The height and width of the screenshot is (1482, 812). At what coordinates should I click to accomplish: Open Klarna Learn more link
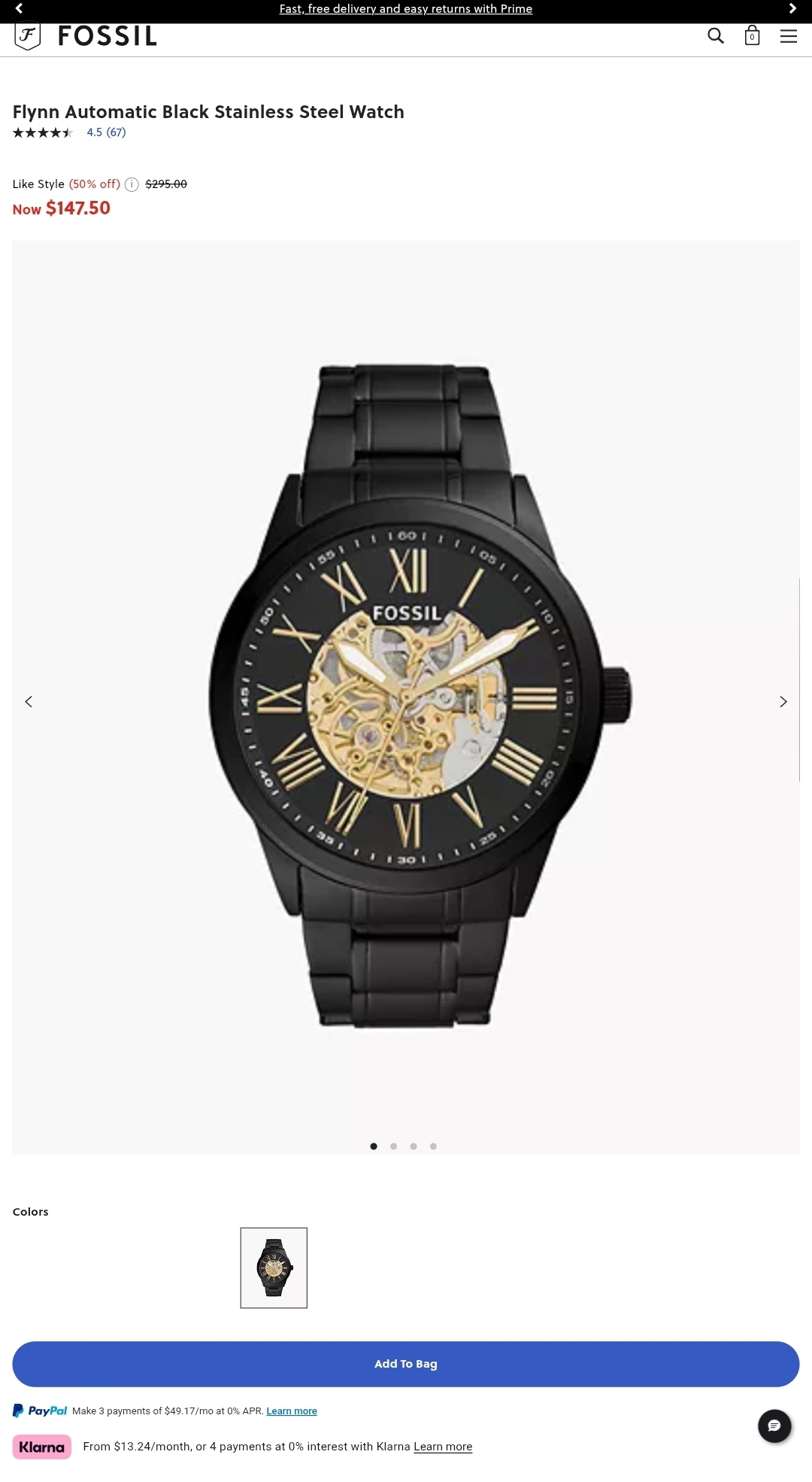pyautogui.click(x=443, y=1447)
